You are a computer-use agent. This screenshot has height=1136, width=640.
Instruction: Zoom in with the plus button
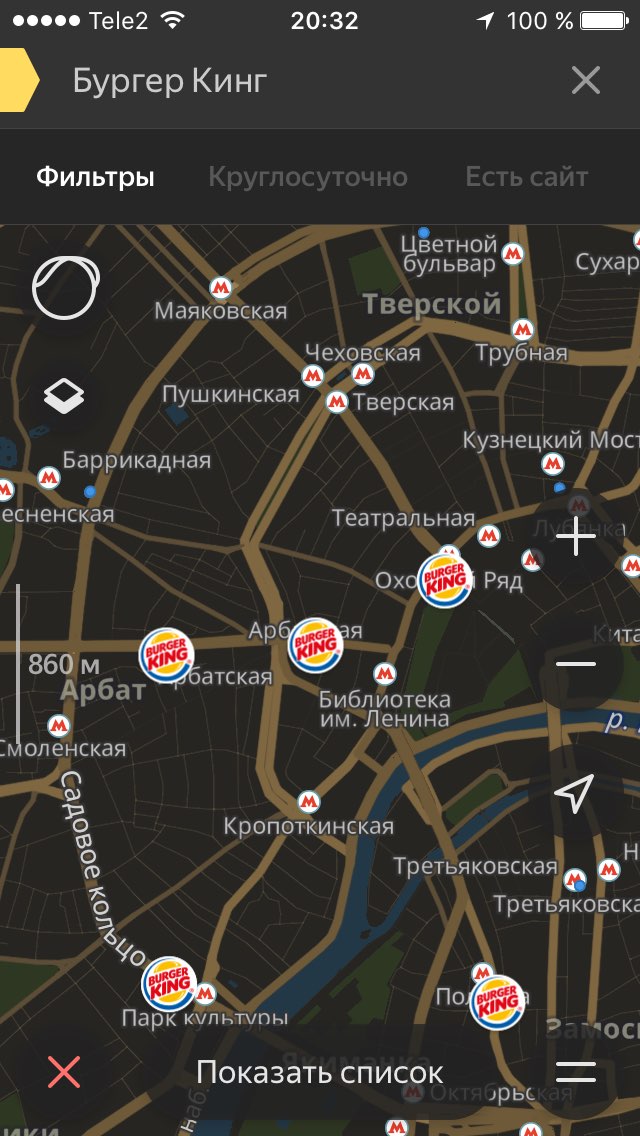575,537
